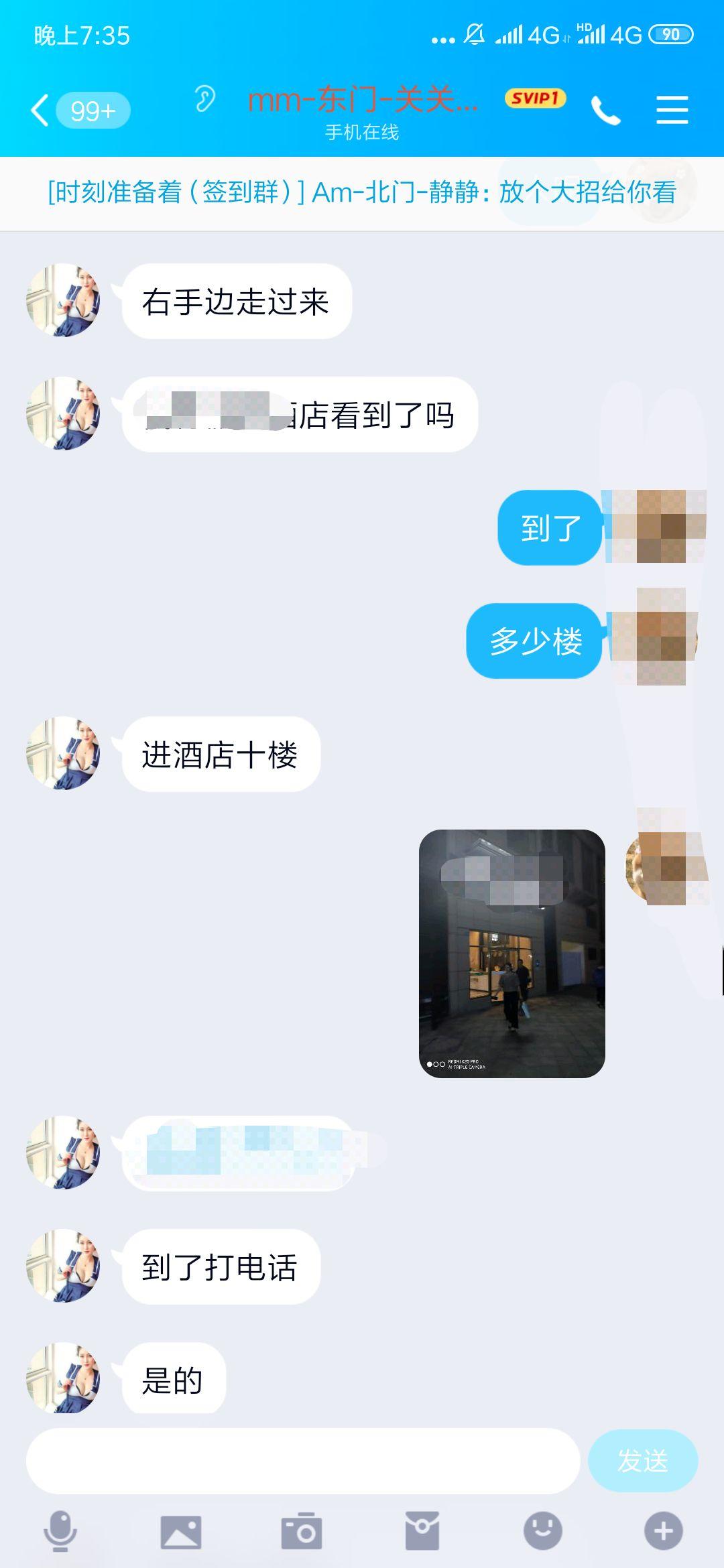The width and height of the screenshot is (724, 1568).
Task: Open the red packet option
Action: [422, 1531]
